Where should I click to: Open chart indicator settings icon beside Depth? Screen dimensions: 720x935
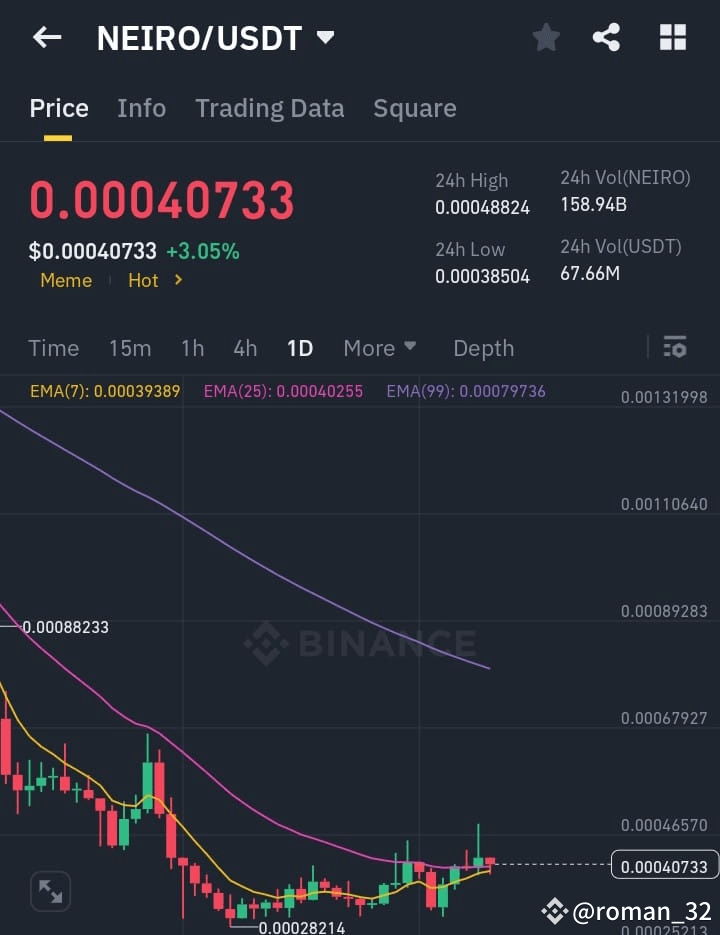click(x=675, y=347)
